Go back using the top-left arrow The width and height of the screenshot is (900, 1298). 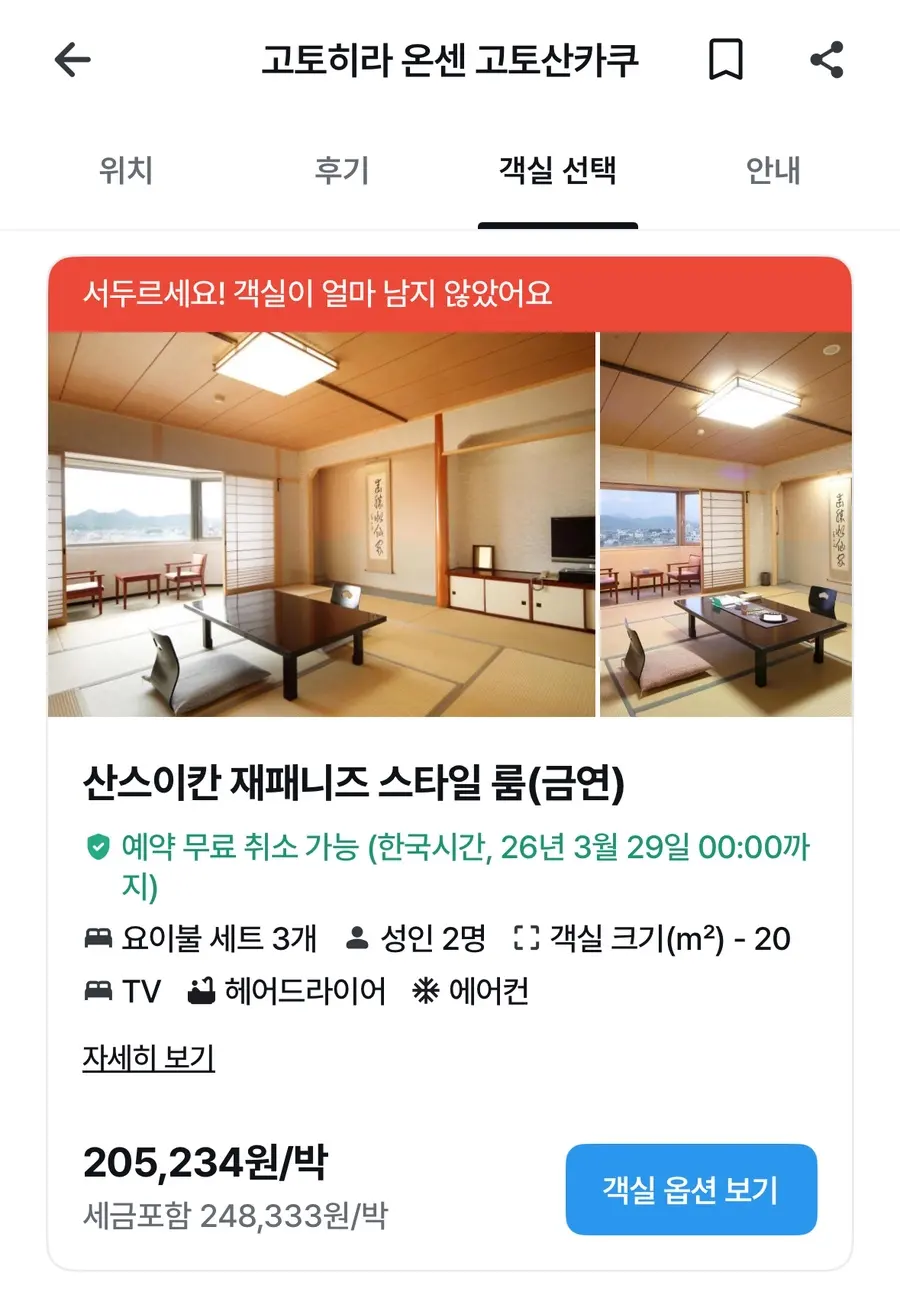pos(72,60)
